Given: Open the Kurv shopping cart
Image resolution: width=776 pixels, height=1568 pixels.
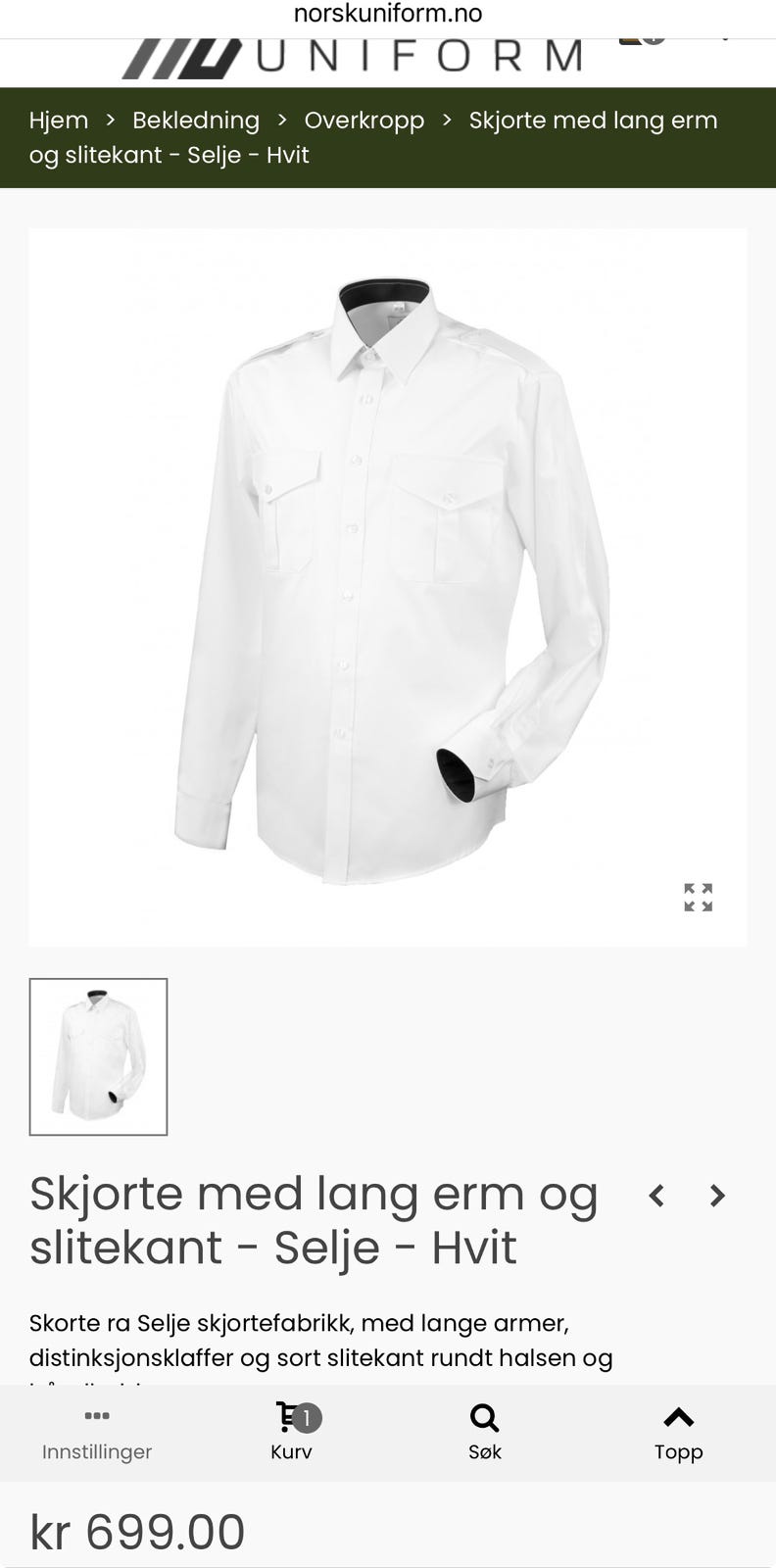Looking at the screenshot, I should tap(291, 1434).
